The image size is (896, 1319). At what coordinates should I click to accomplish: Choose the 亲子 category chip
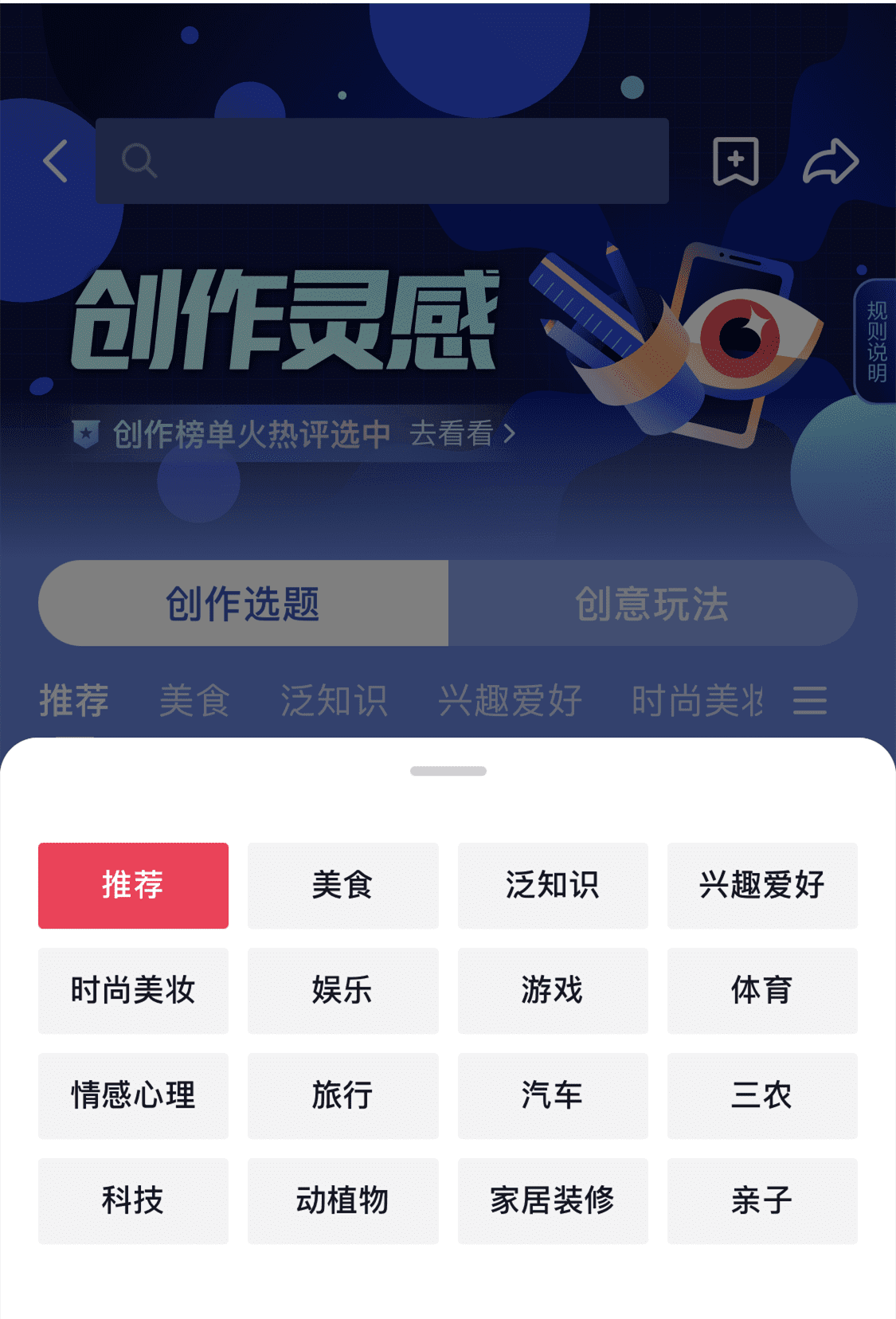[x=762, y=1201]
